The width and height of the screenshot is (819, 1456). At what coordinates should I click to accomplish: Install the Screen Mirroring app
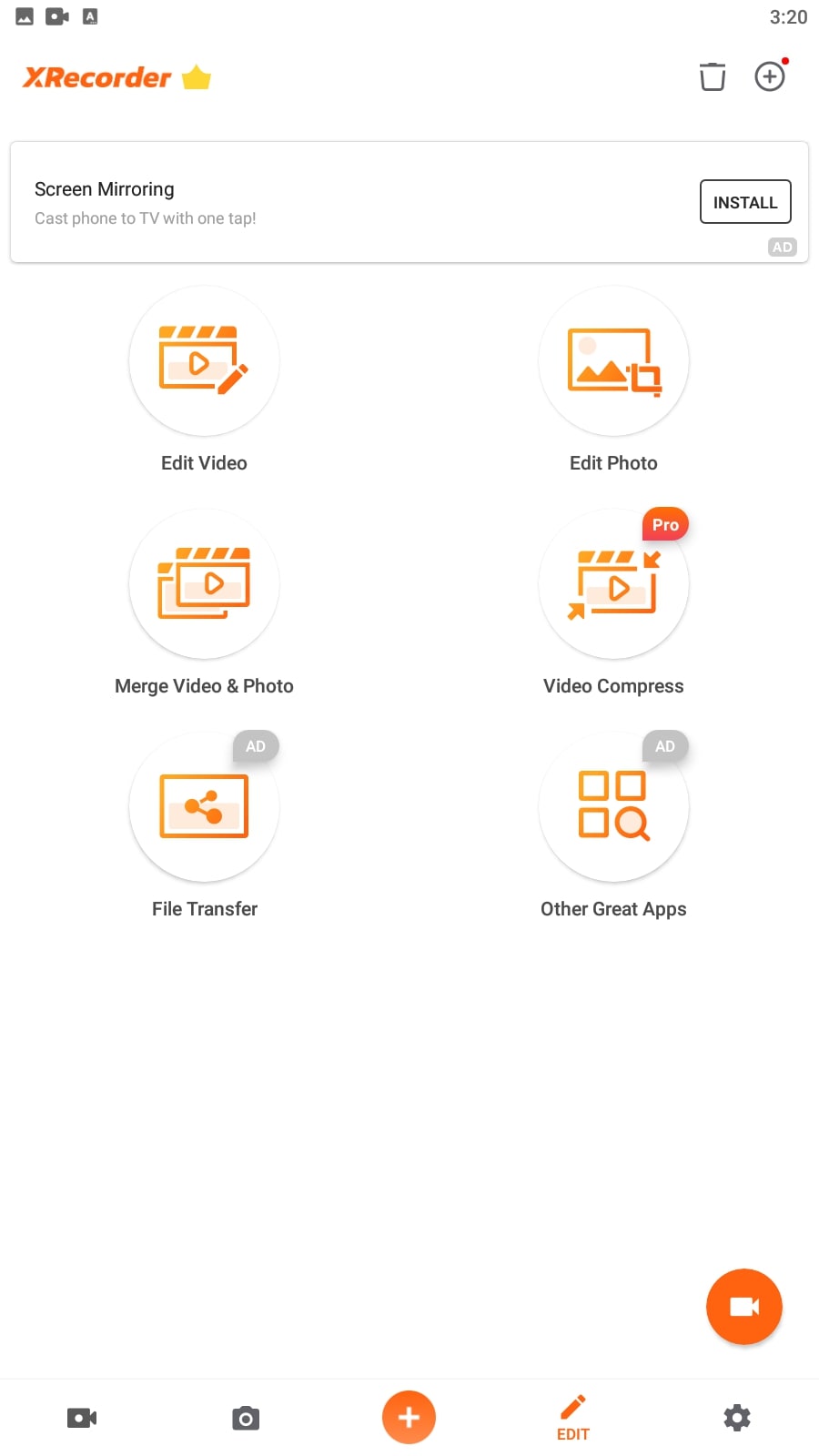click(744, 202)
